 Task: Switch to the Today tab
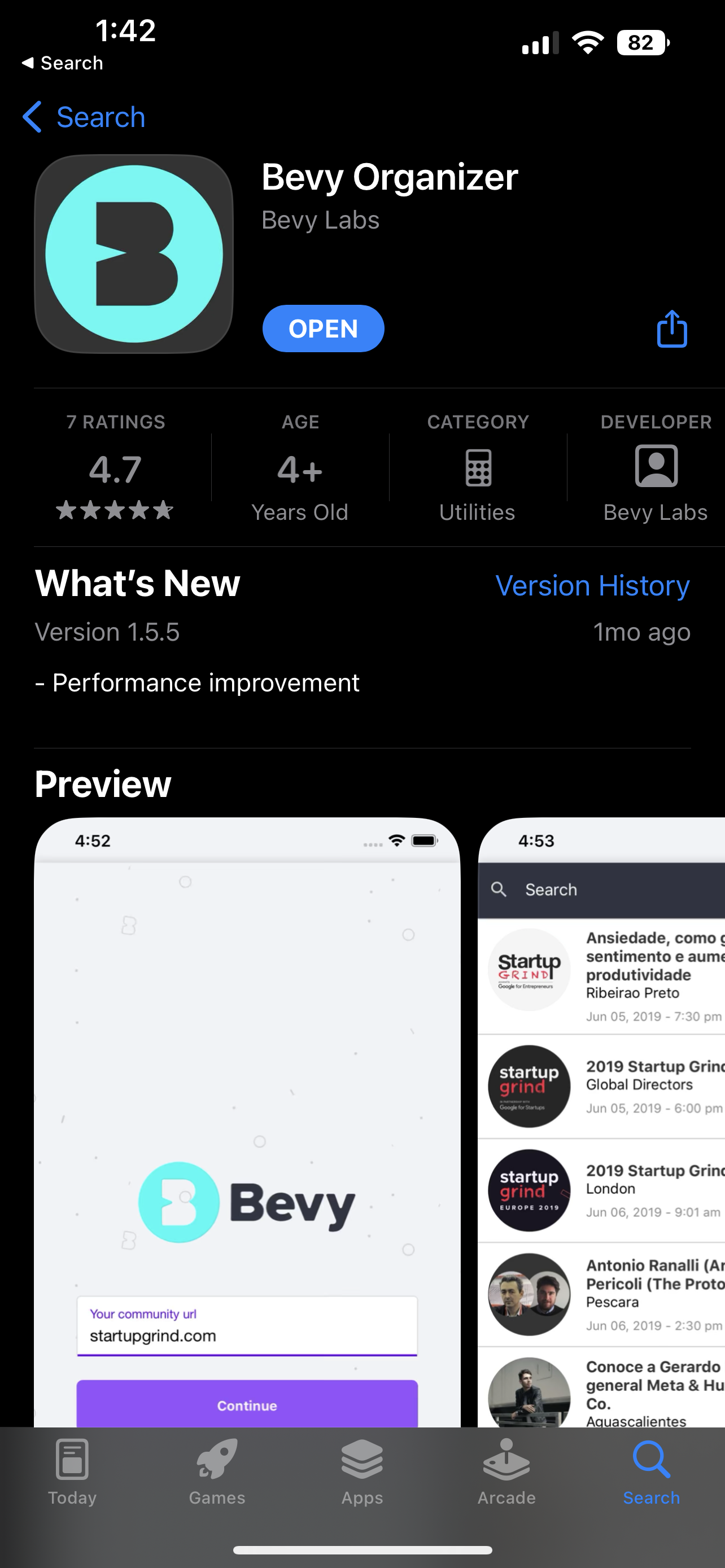(72, 1470)
